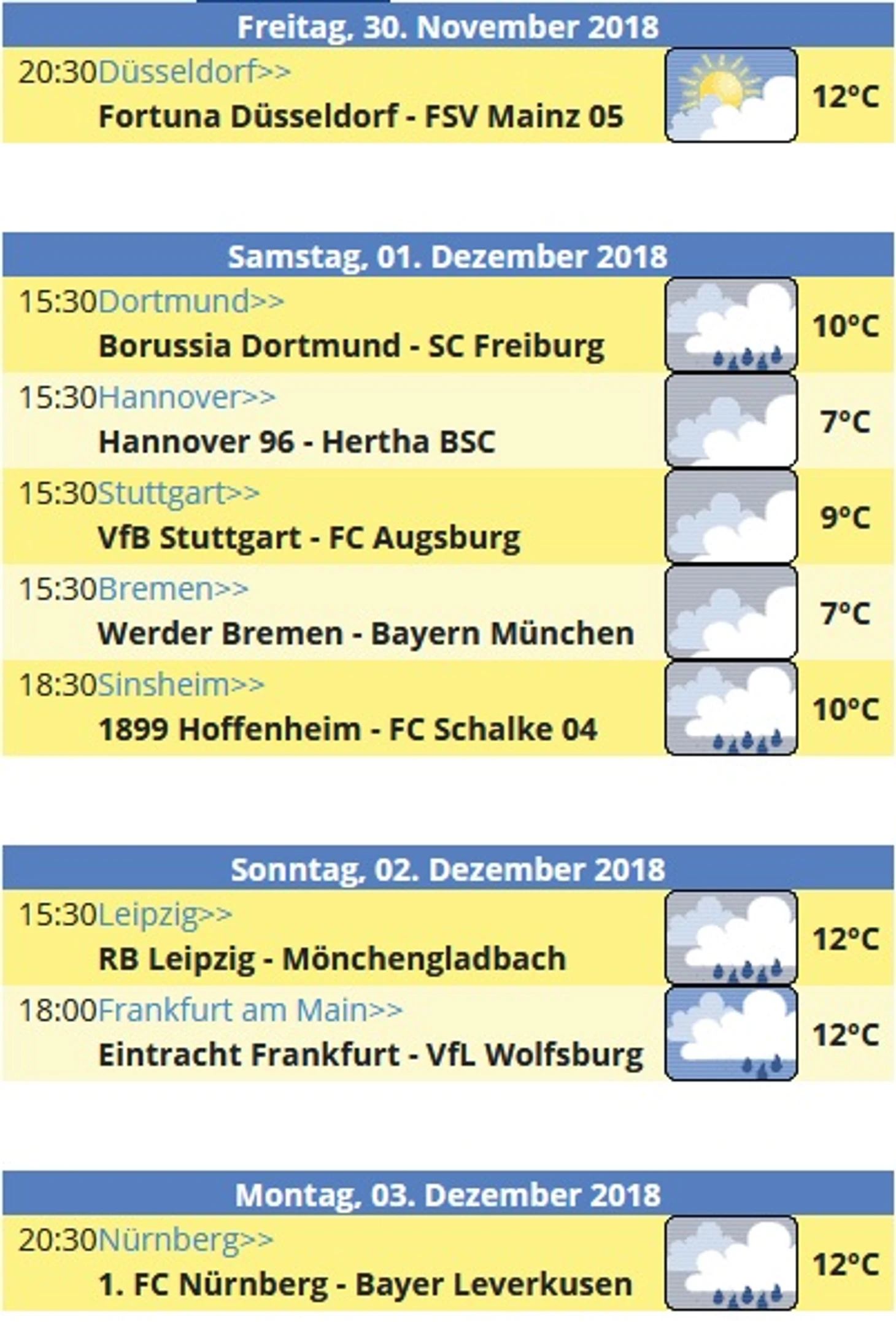Open the Bremen>> forecast link
Image resolution: width=896 pixels, height=1322 pixels.
pyautogui.click(x=173, y=589)
